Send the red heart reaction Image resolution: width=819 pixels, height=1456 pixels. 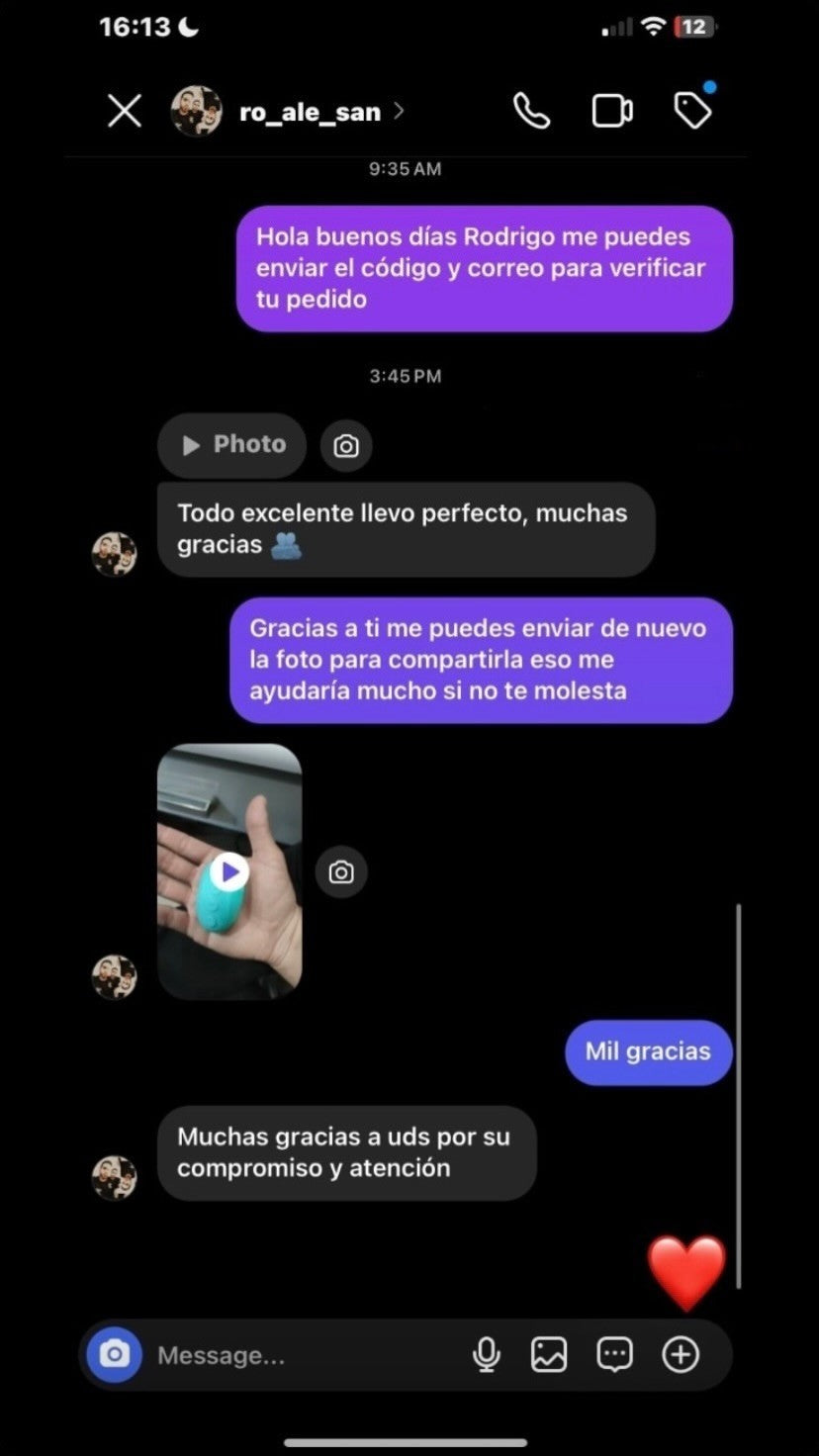[x=686, y=1272]
